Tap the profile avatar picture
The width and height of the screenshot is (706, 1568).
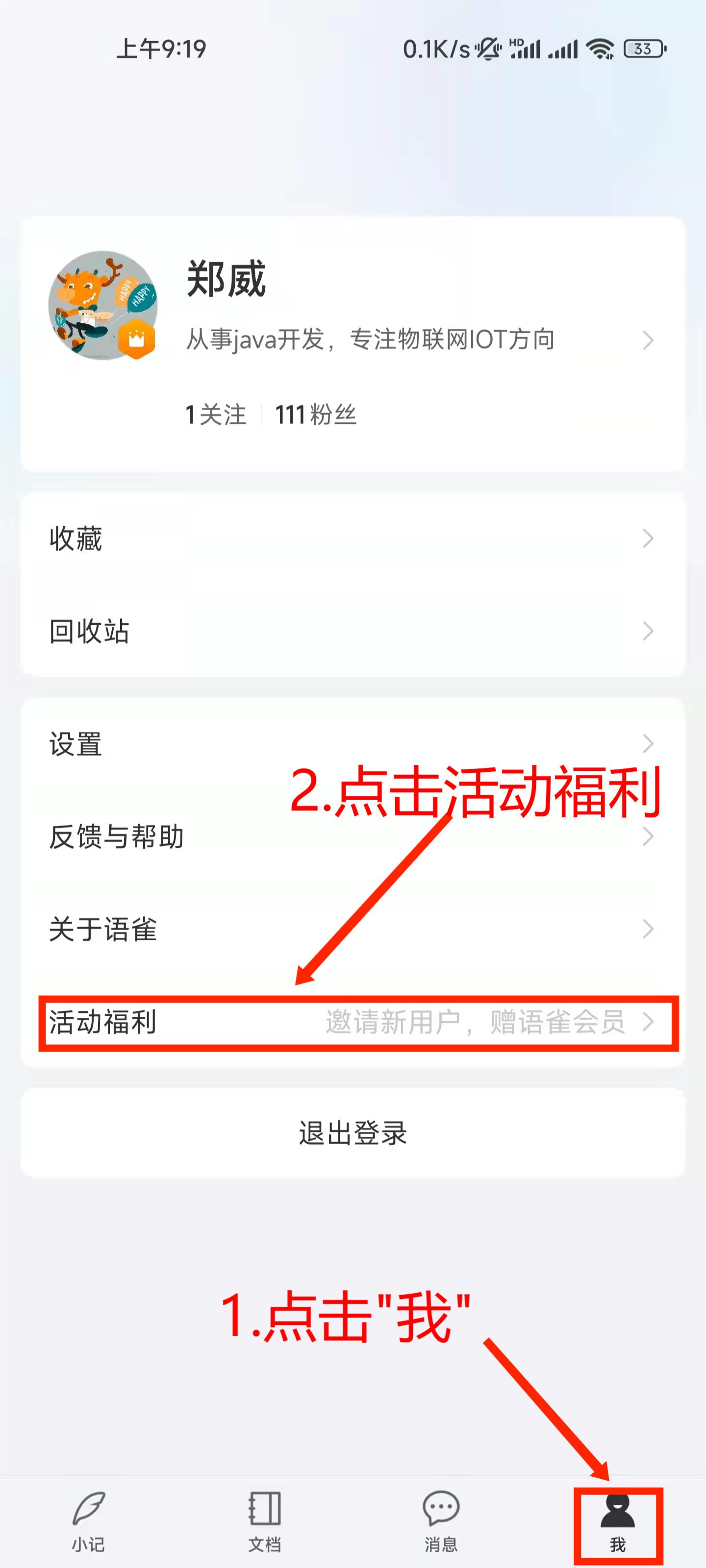[103, 305]
